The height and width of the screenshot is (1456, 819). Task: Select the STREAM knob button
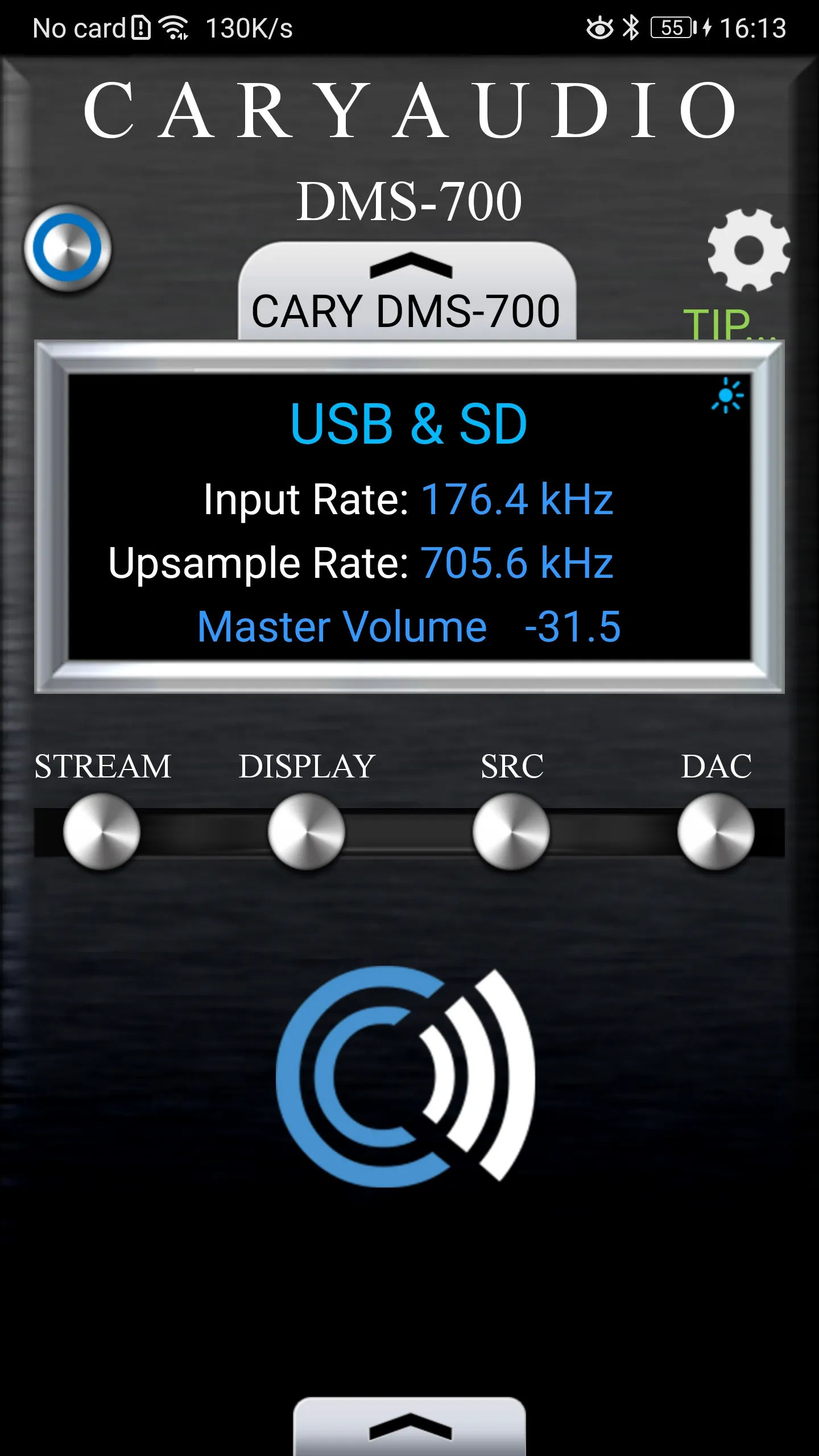point(102,832)
